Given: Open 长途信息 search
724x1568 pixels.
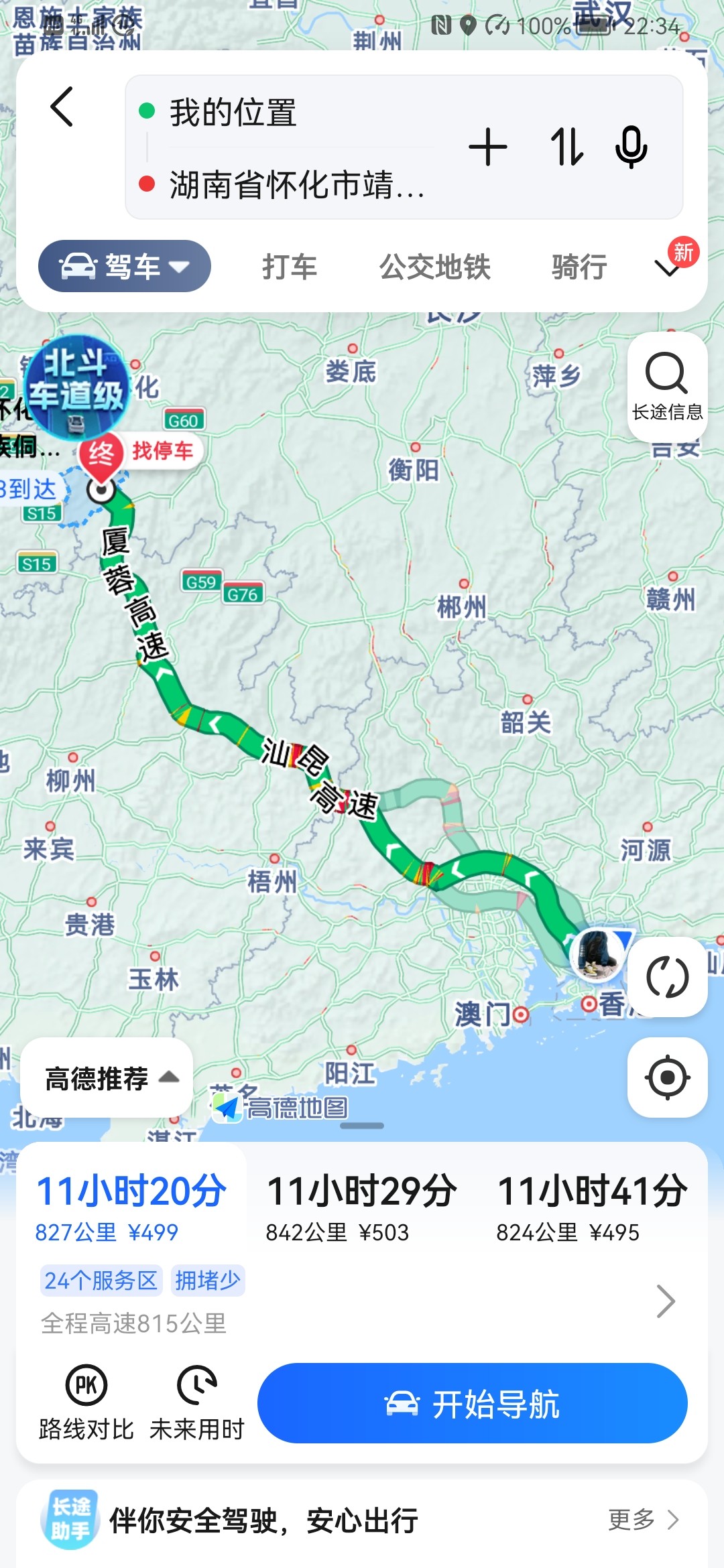Looking at the screenshot, I should pos(667,387).
